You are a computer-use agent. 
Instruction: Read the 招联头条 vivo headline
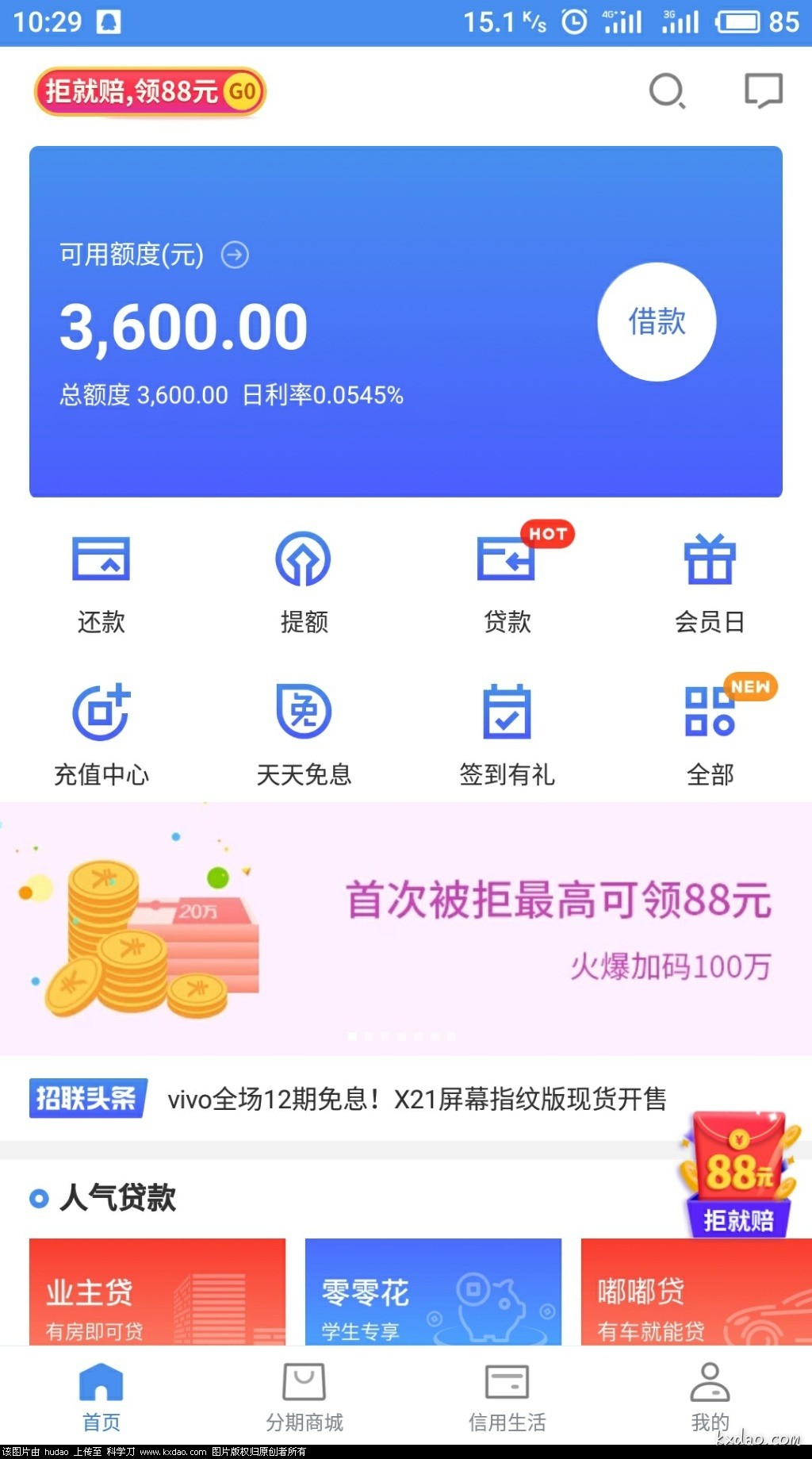pos(416,1100)
